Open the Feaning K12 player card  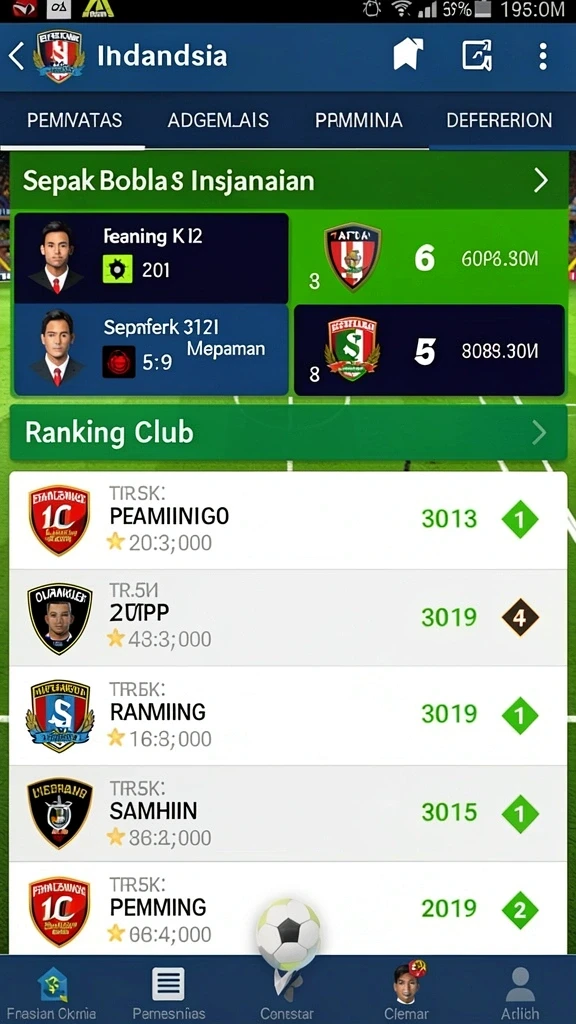(x=151, y=257)
